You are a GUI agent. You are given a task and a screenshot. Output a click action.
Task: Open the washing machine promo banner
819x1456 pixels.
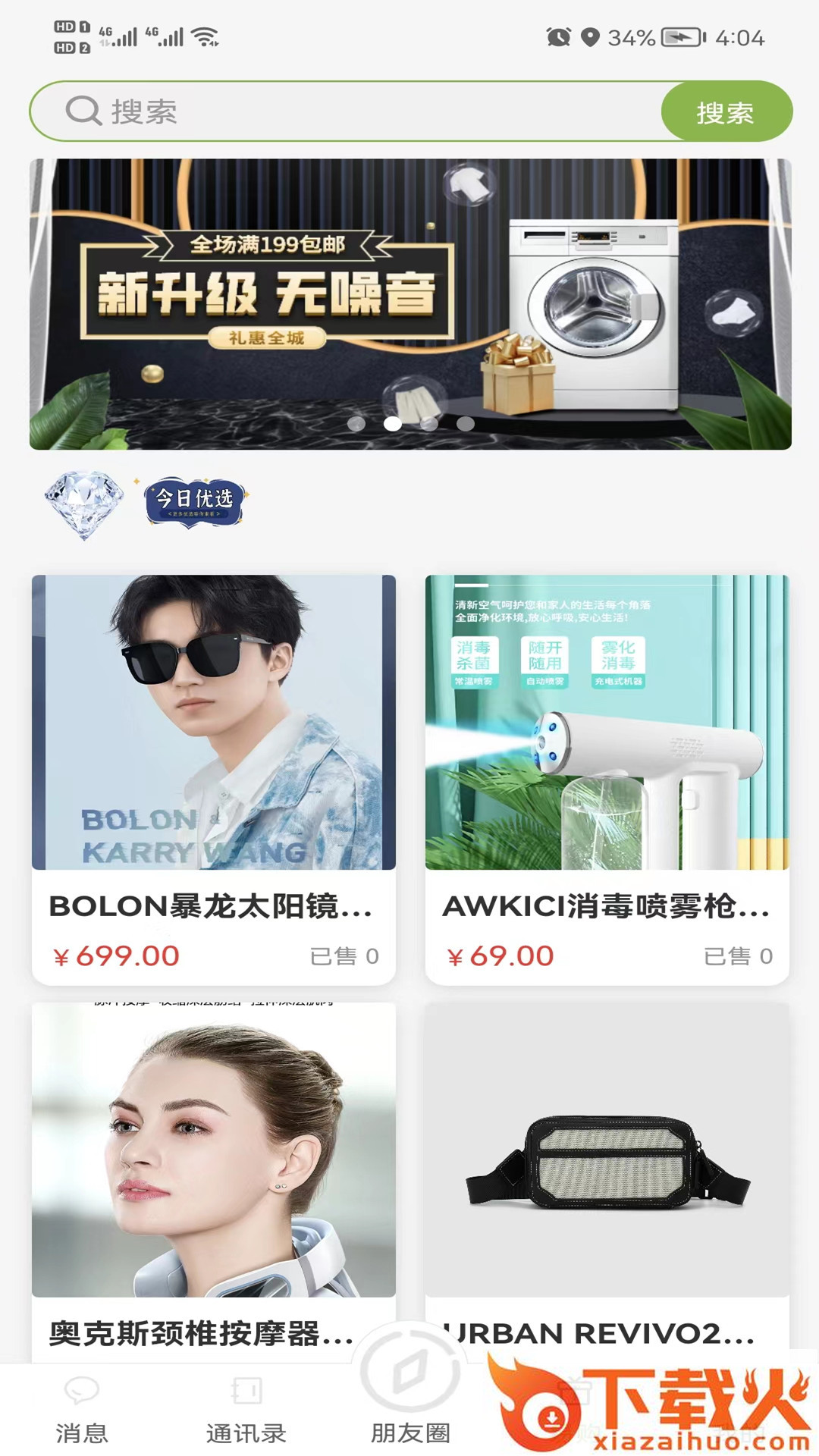[410, 303]
